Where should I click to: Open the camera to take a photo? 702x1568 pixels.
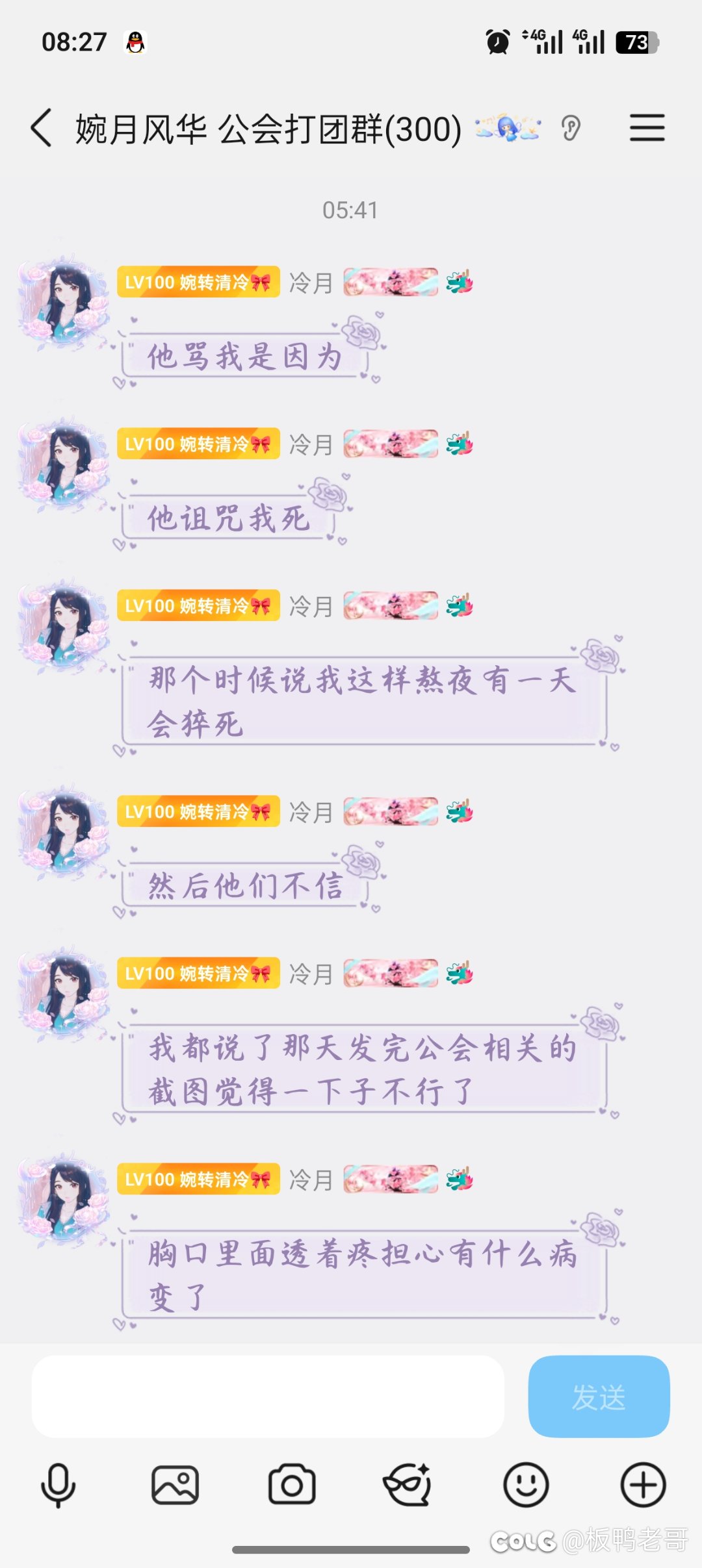coord(292,1485)
